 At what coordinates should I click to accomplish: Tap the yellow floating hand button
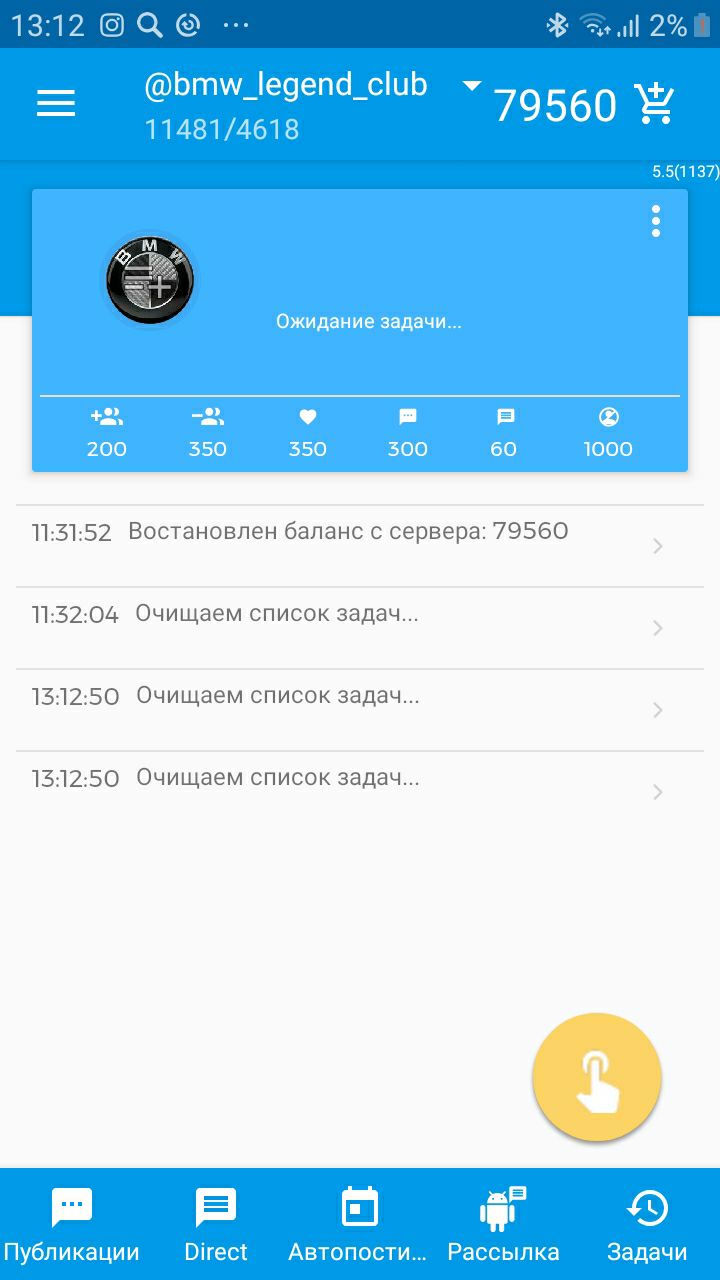pos(597,1077)
